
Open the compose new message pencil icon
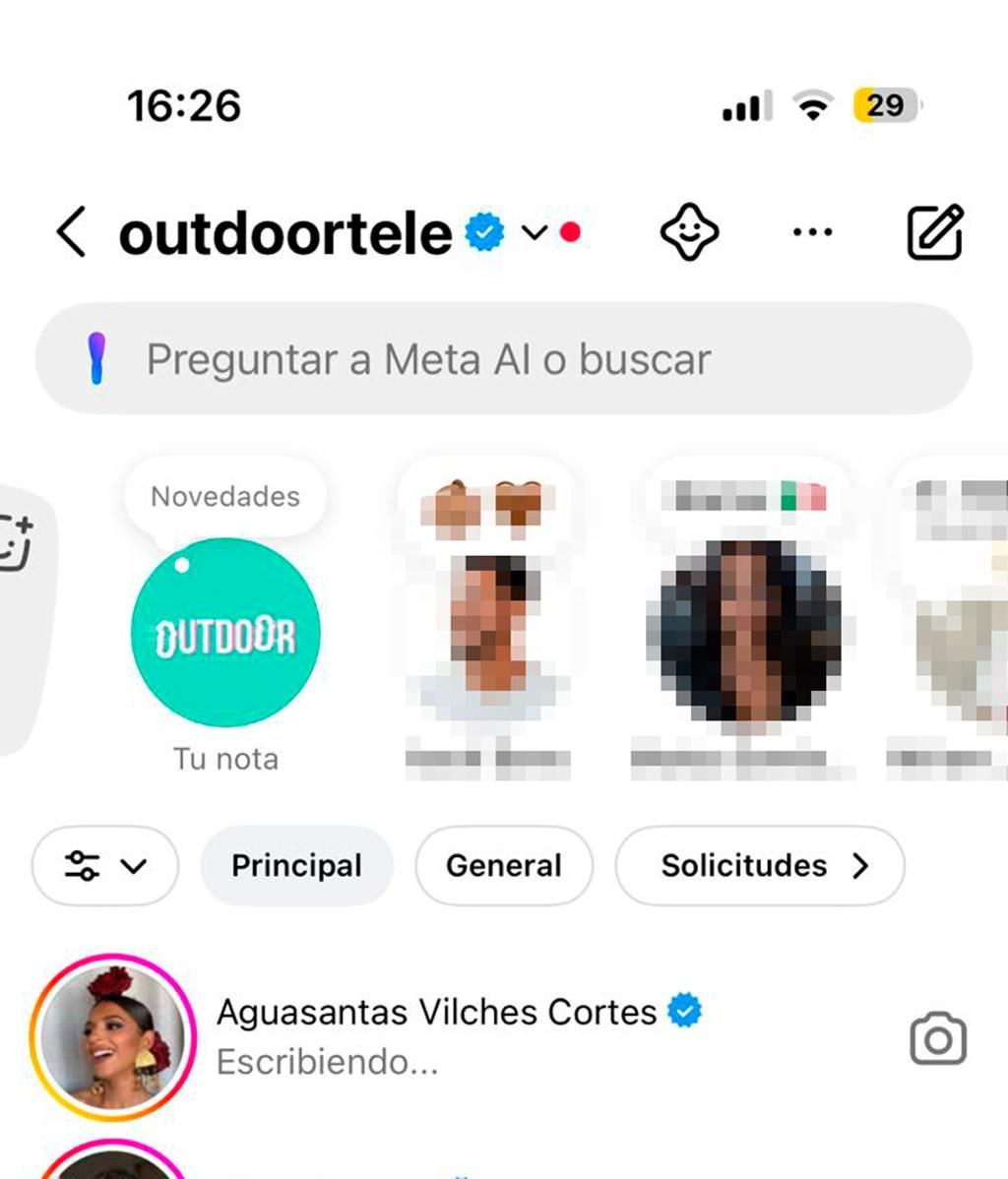pyautogui.click(x=936, y=232)
